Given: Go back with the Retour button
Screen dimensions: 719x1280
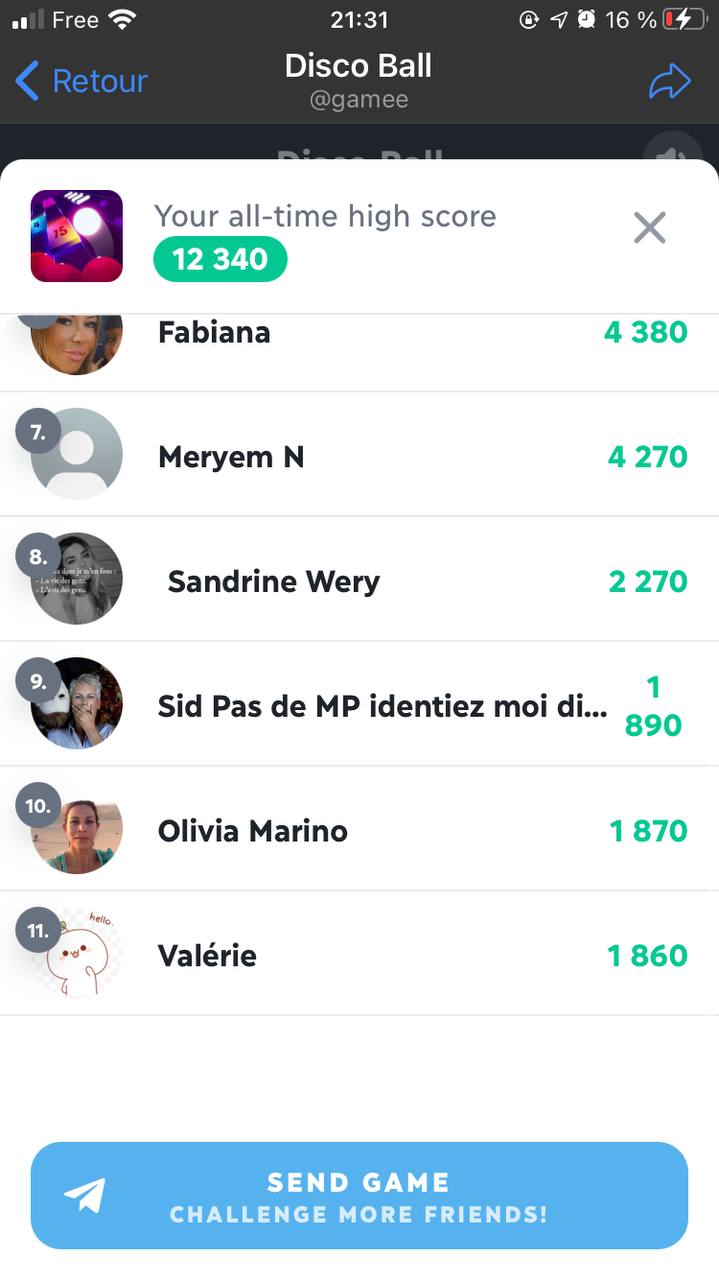Looking at the screenshot, I should (82, 81).
